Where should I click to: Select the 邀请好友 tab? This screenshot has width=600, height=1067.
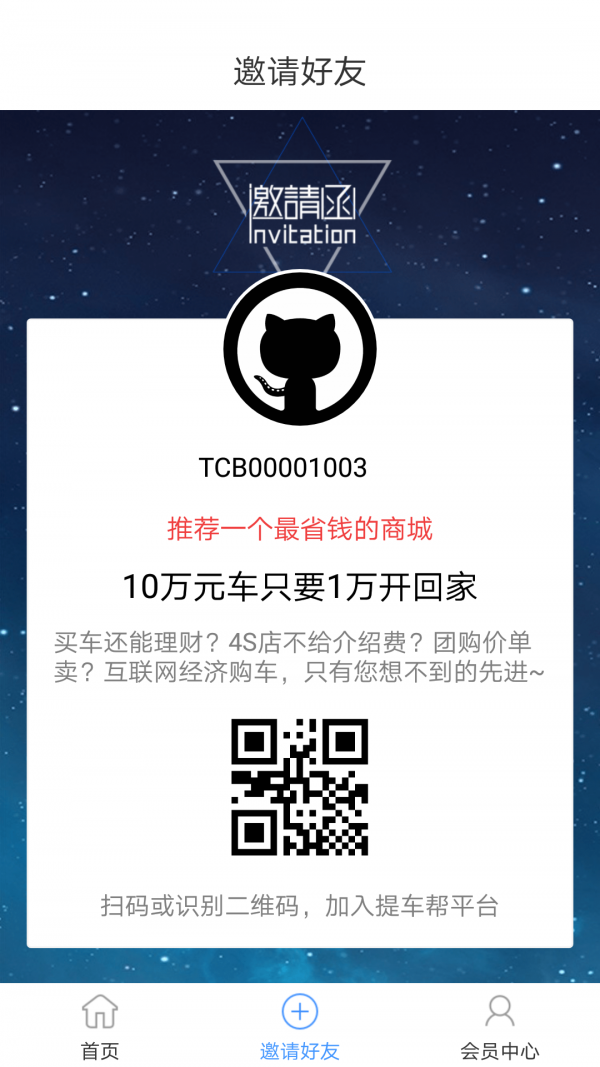300,1026
